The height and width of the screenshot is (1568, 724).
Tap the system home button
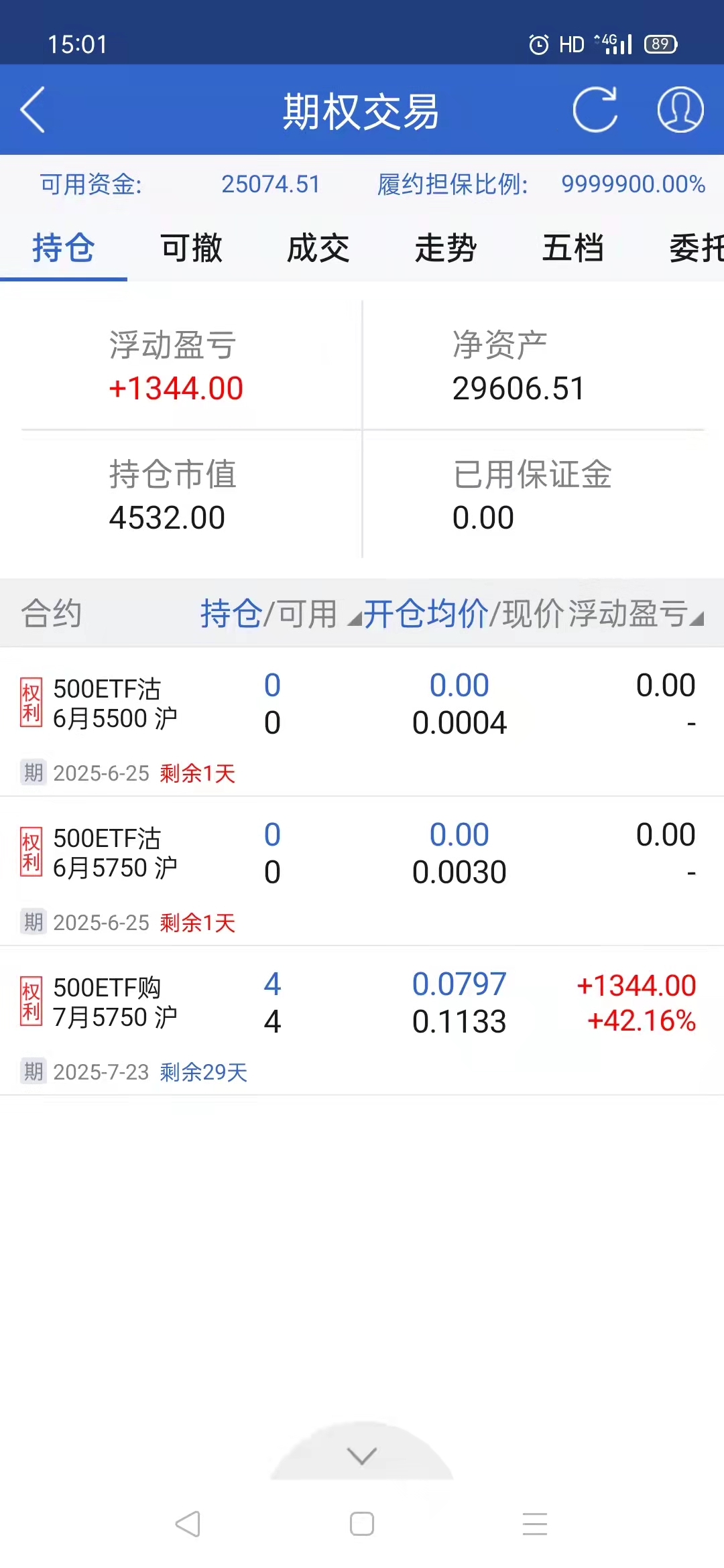362,1524
